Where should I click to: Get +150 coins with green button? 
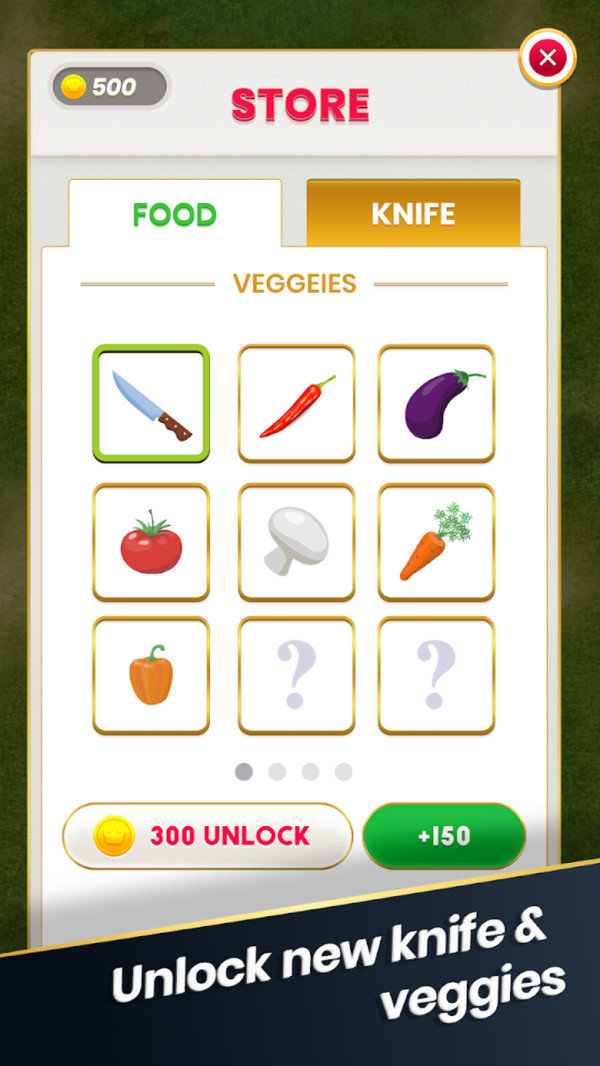443,836
